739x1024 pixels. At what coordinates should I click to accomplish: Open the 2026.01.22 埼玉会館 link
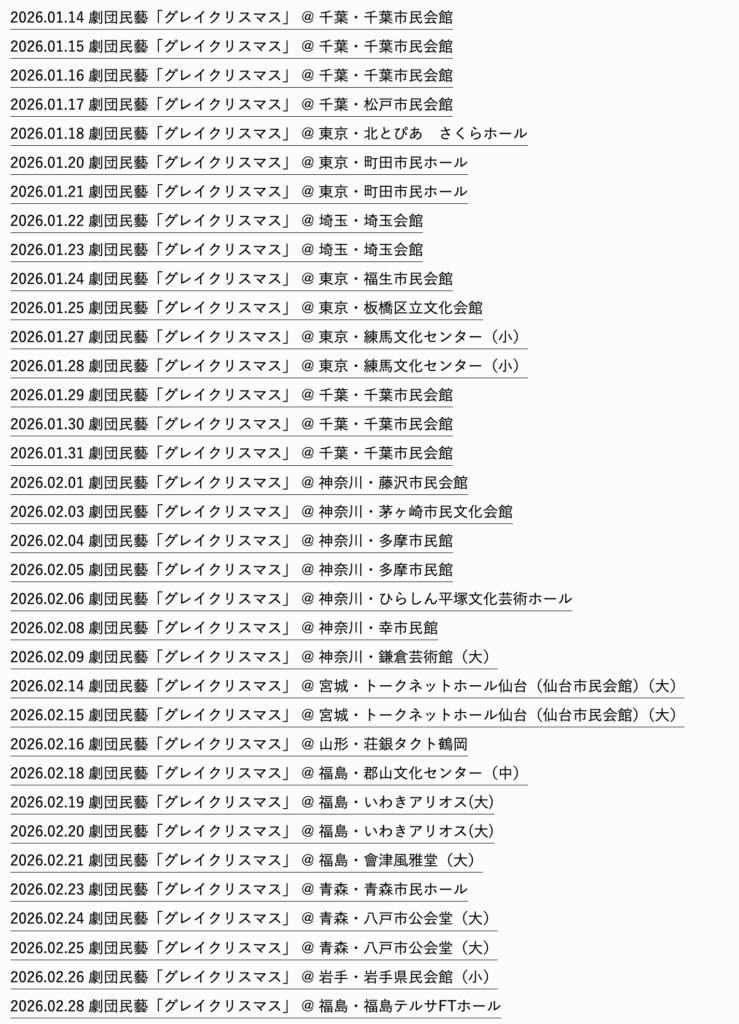pos(216,220)
